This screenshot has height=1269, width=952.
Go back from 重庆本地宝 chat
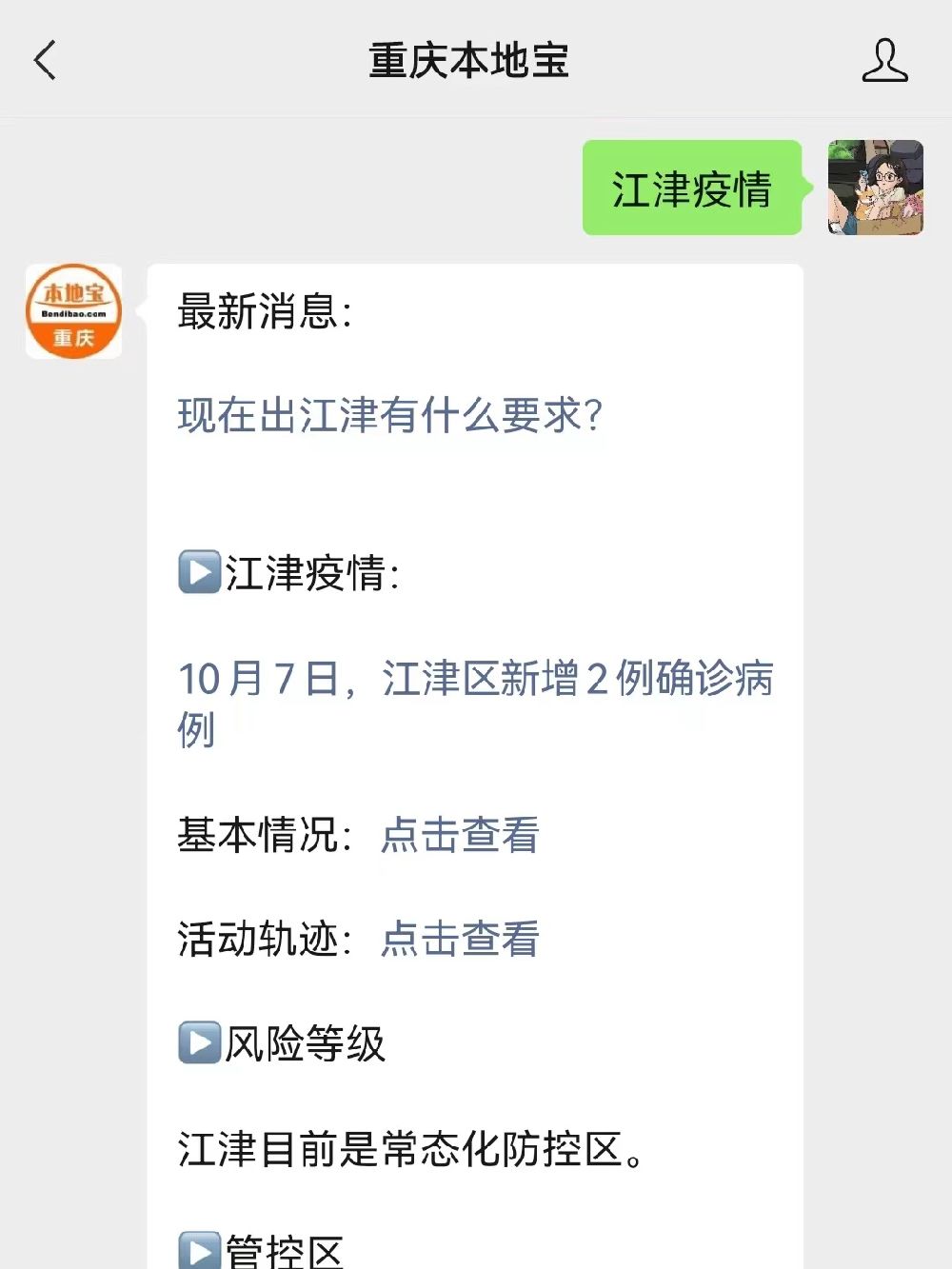pyautogui.click(x=45, y=60)
